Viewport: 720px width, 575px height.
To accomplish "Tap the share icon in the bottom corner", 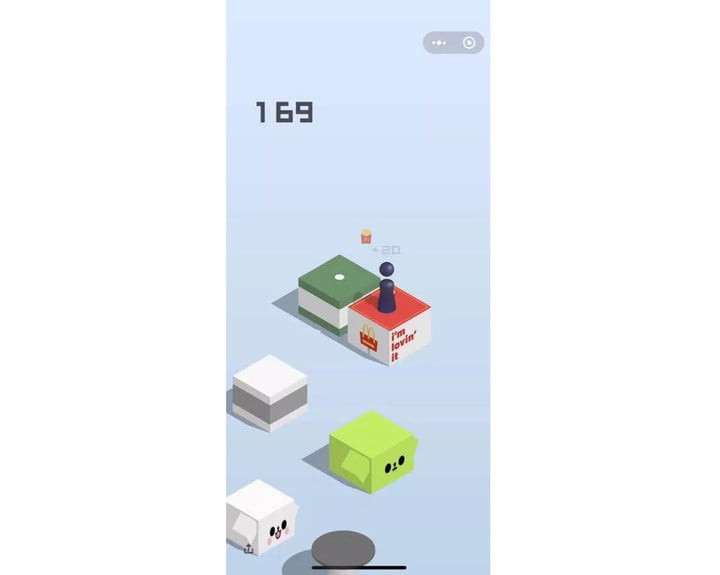I will [248, 548].
